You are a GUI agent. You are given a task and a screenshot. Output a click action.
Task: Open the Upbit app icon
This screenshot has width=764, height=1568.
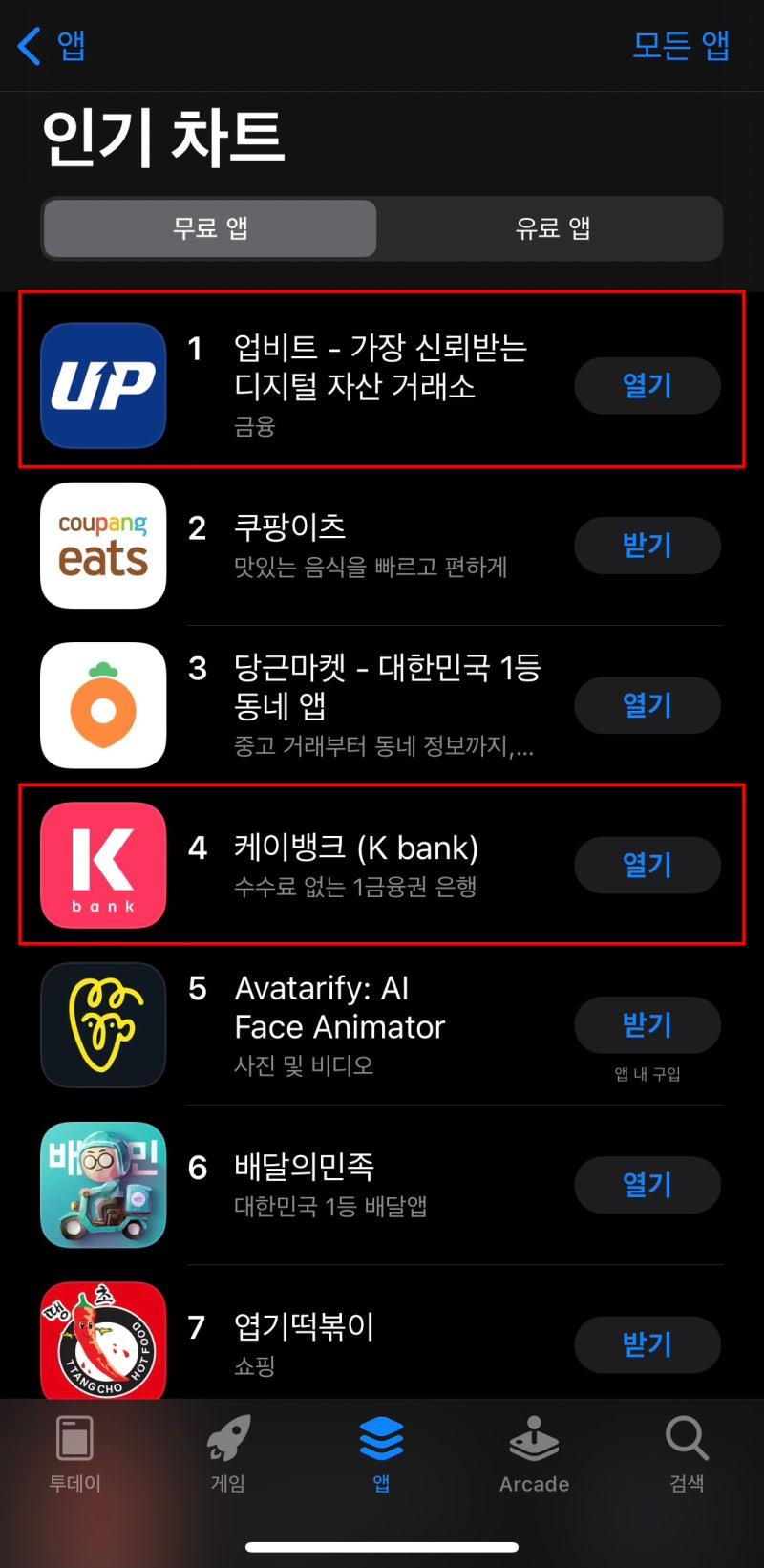(102, 385)
